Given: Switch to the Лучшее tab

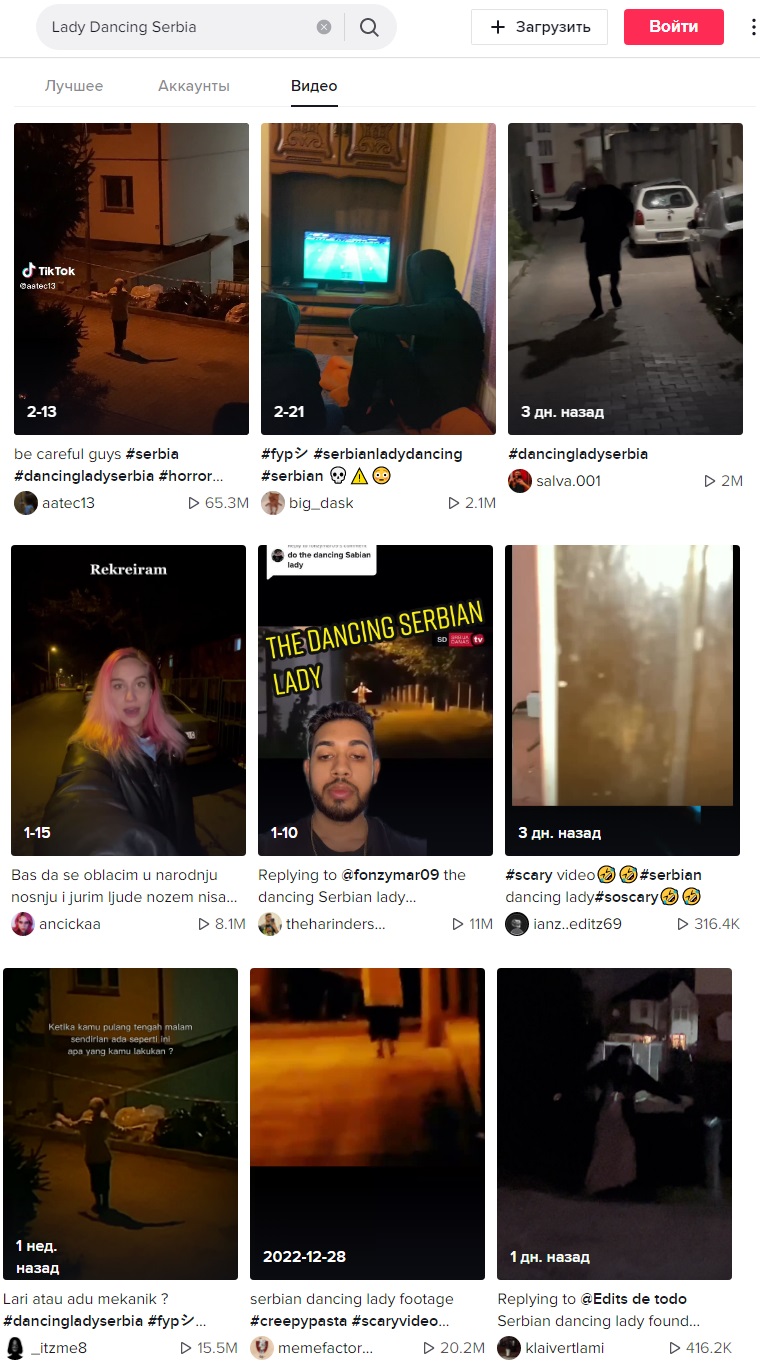Looking at the screenshot, I should coord(74,86).
